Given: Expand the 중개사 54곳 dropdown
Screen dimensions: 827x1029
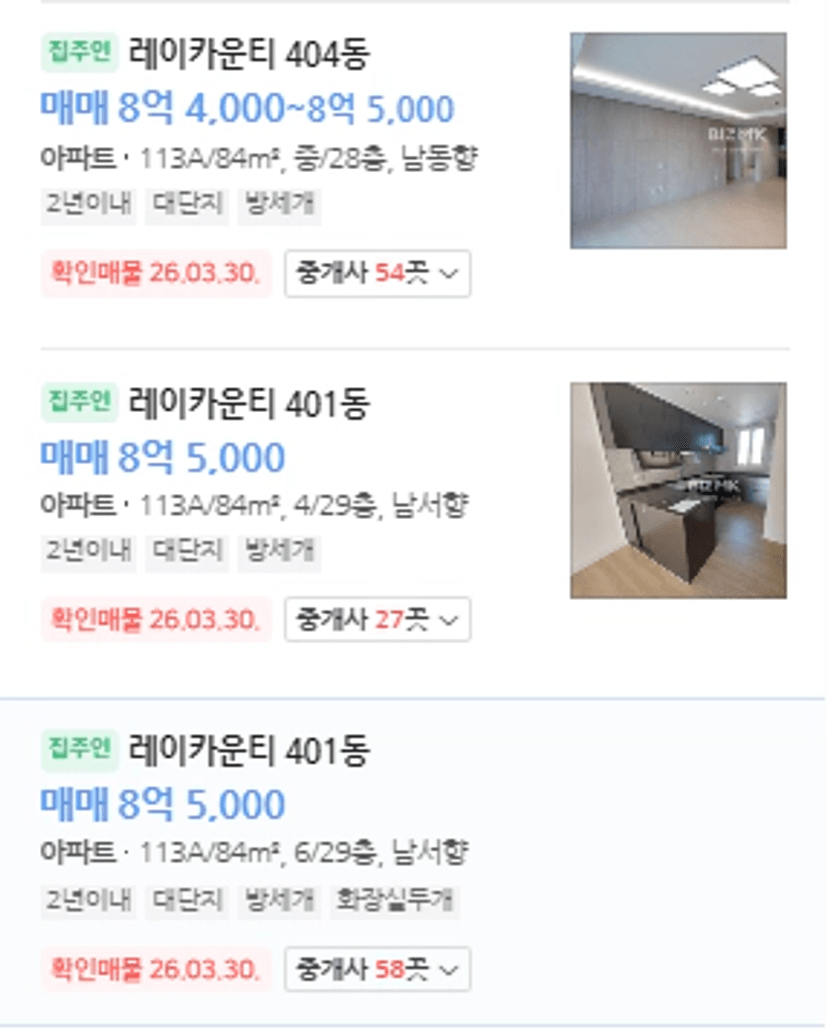Looking at the screenshot, I should pos(377,274).
